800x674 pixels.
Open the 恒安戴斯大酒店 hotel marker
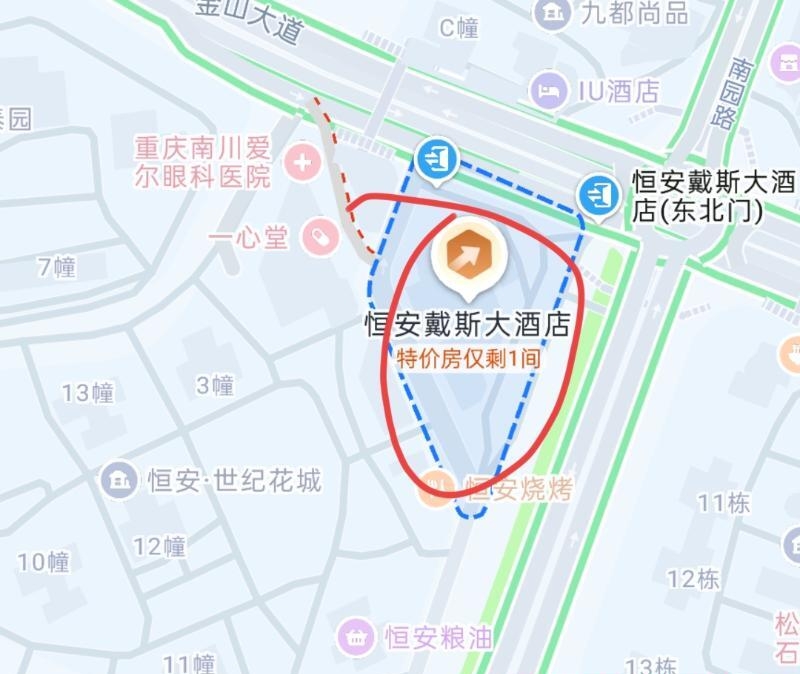click(465, 256)
